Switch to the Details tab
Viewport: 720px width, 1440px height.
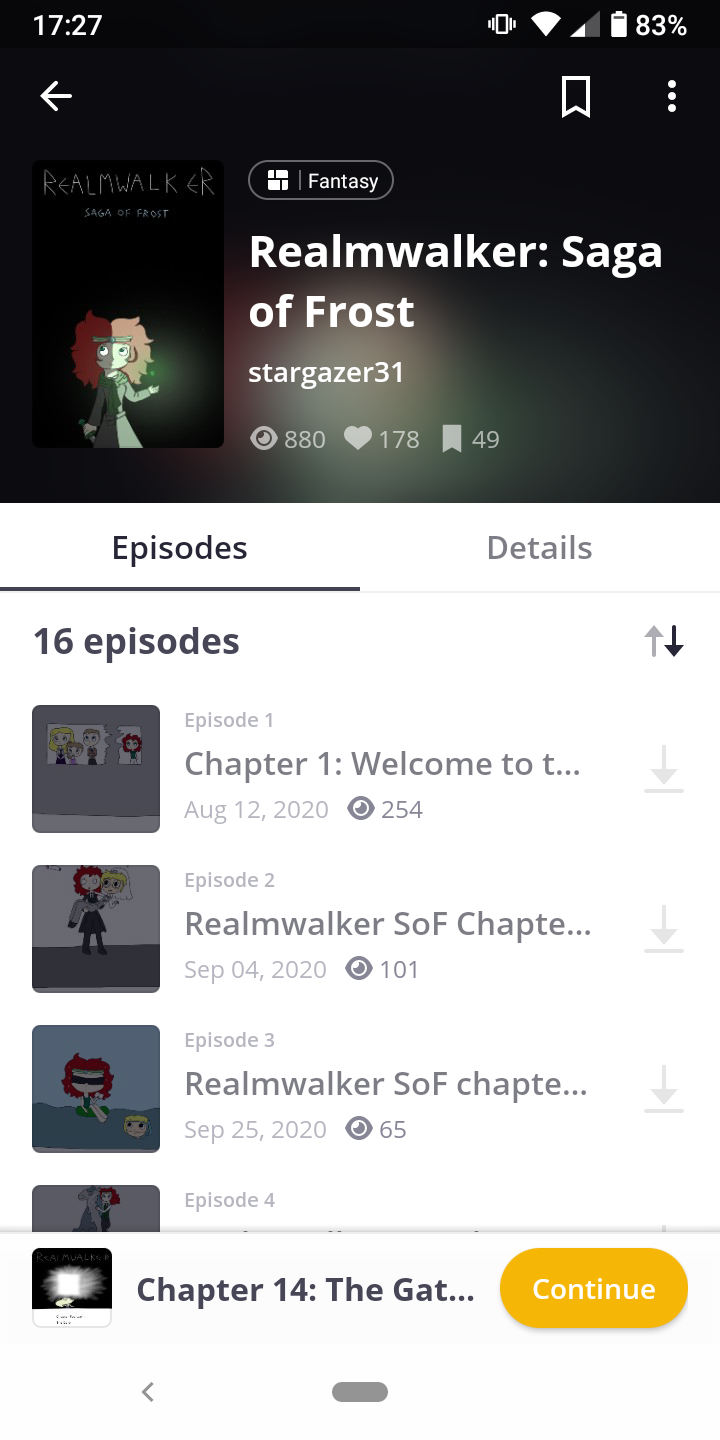(539, 548)
